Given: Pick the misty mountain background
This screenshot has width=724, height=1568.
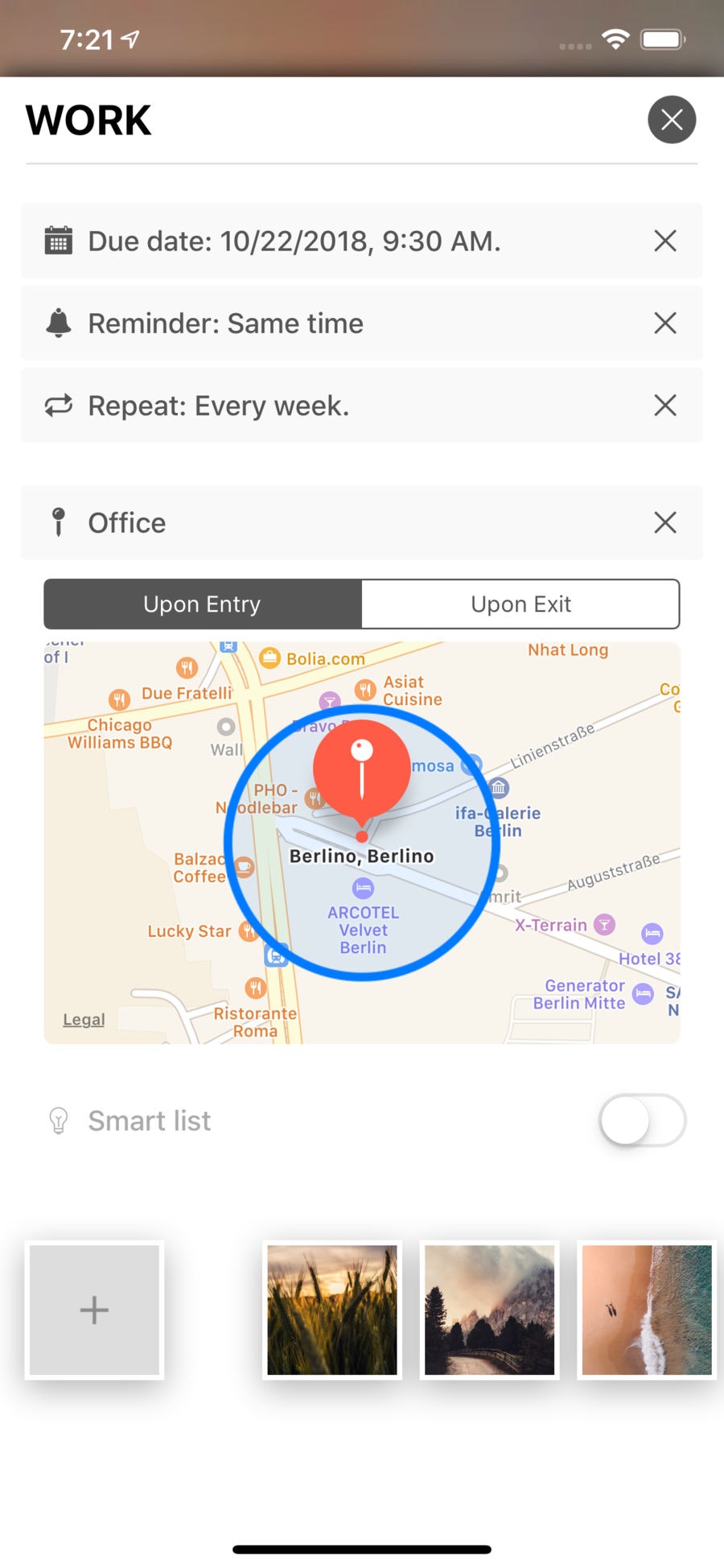Looking at the screenshot, I should [489, 1310].
